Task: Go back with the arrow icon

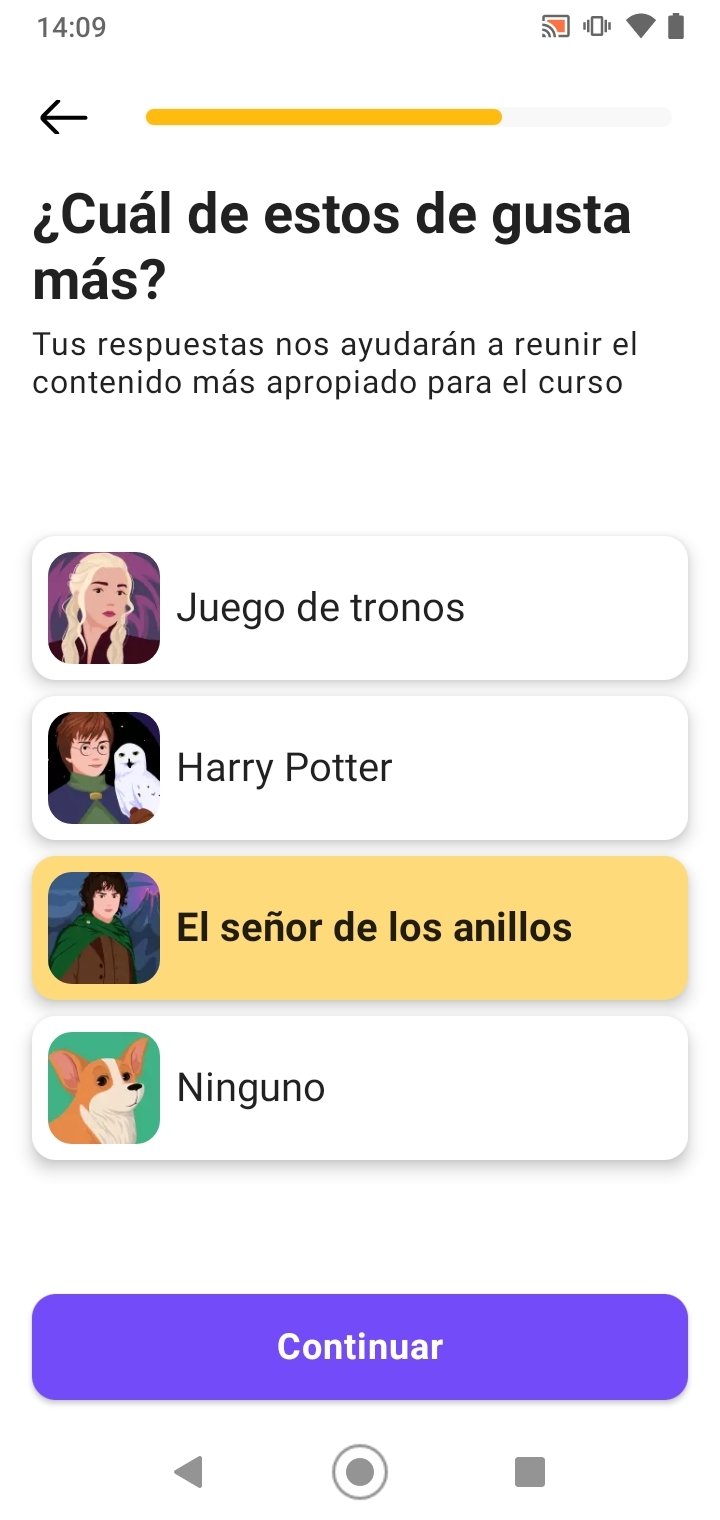Action: tap(63, 117)
